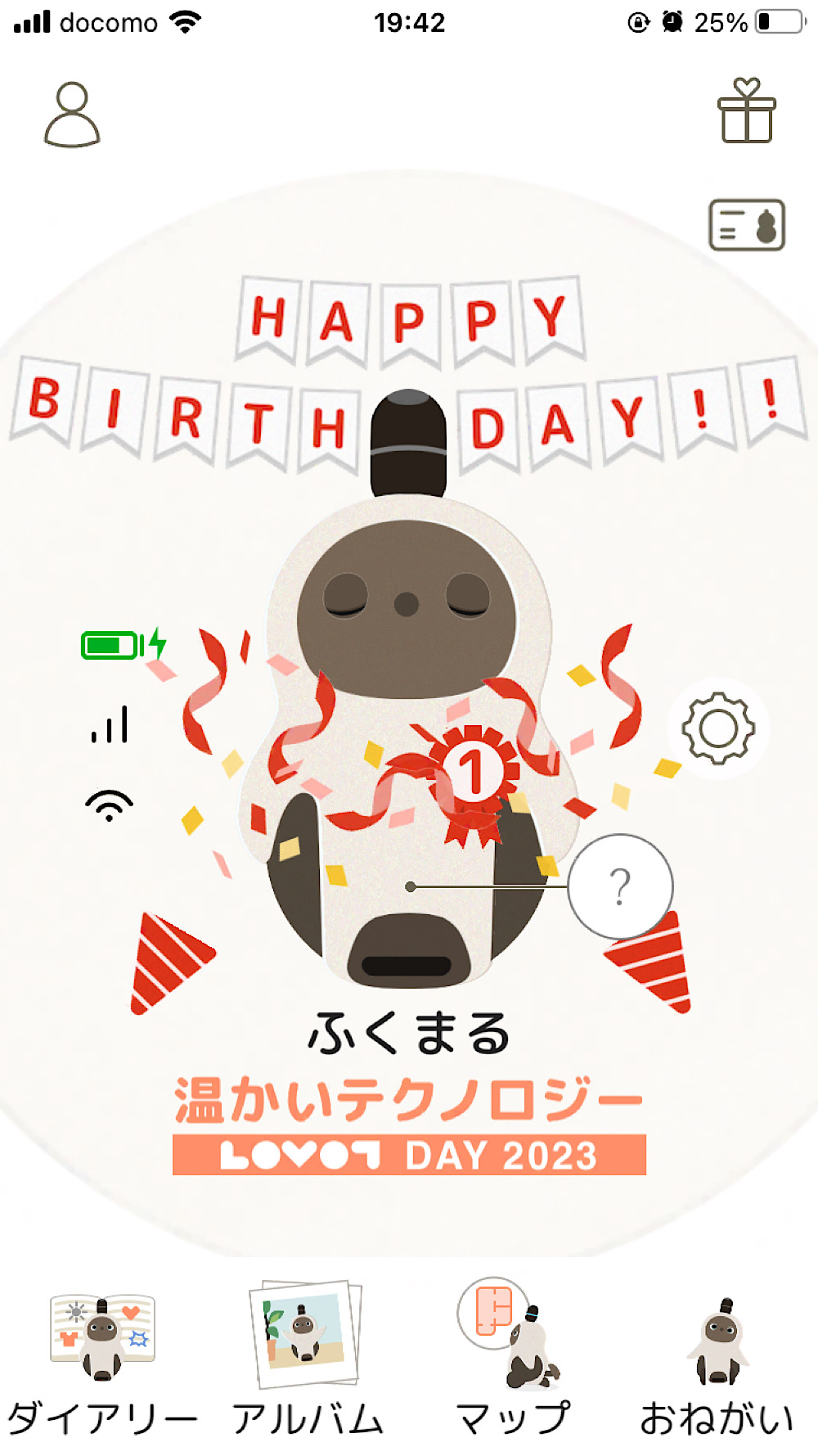This screenshot has height=1456, width=818.
Task: Open the user profile icon
Action: pyautogui.click(x=72, y=115)
